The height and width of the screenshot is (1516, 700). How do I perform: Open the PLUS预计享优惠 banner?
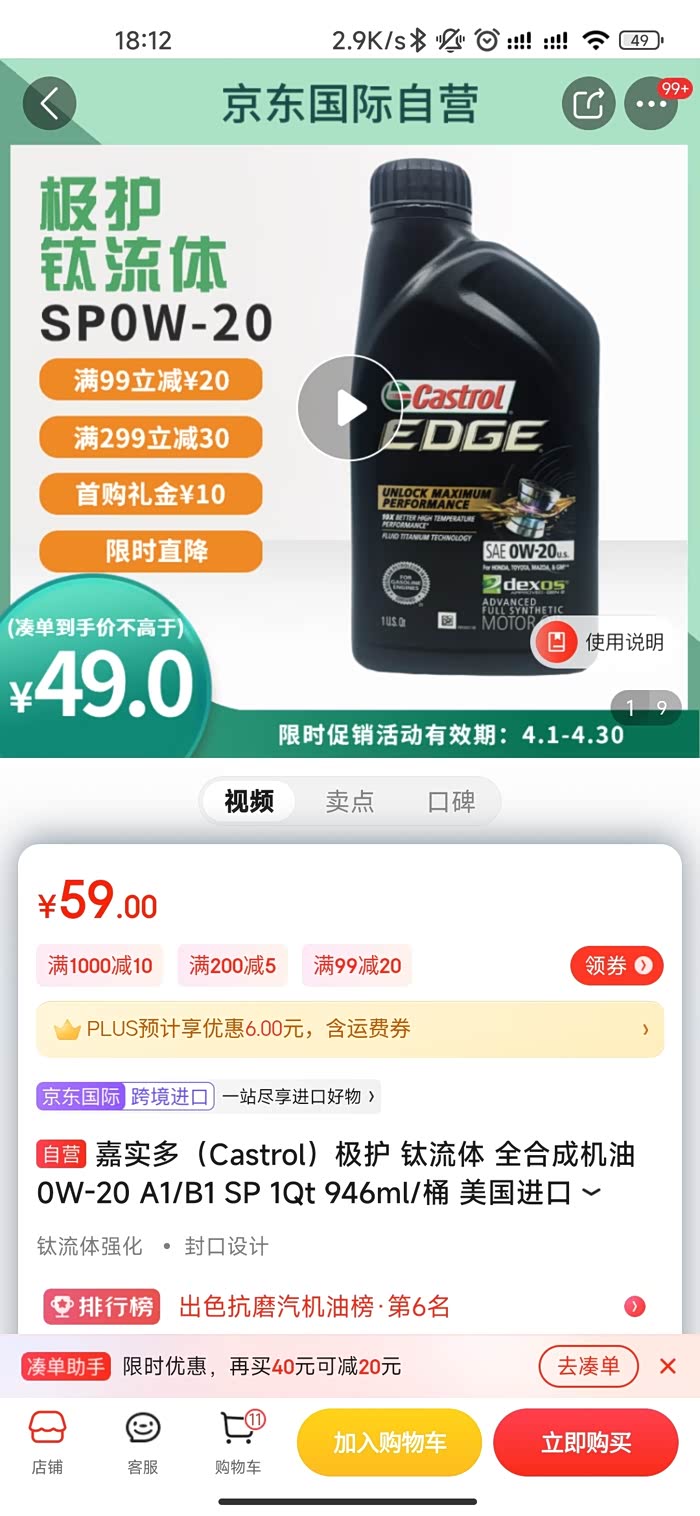(x=350, y=1029)
